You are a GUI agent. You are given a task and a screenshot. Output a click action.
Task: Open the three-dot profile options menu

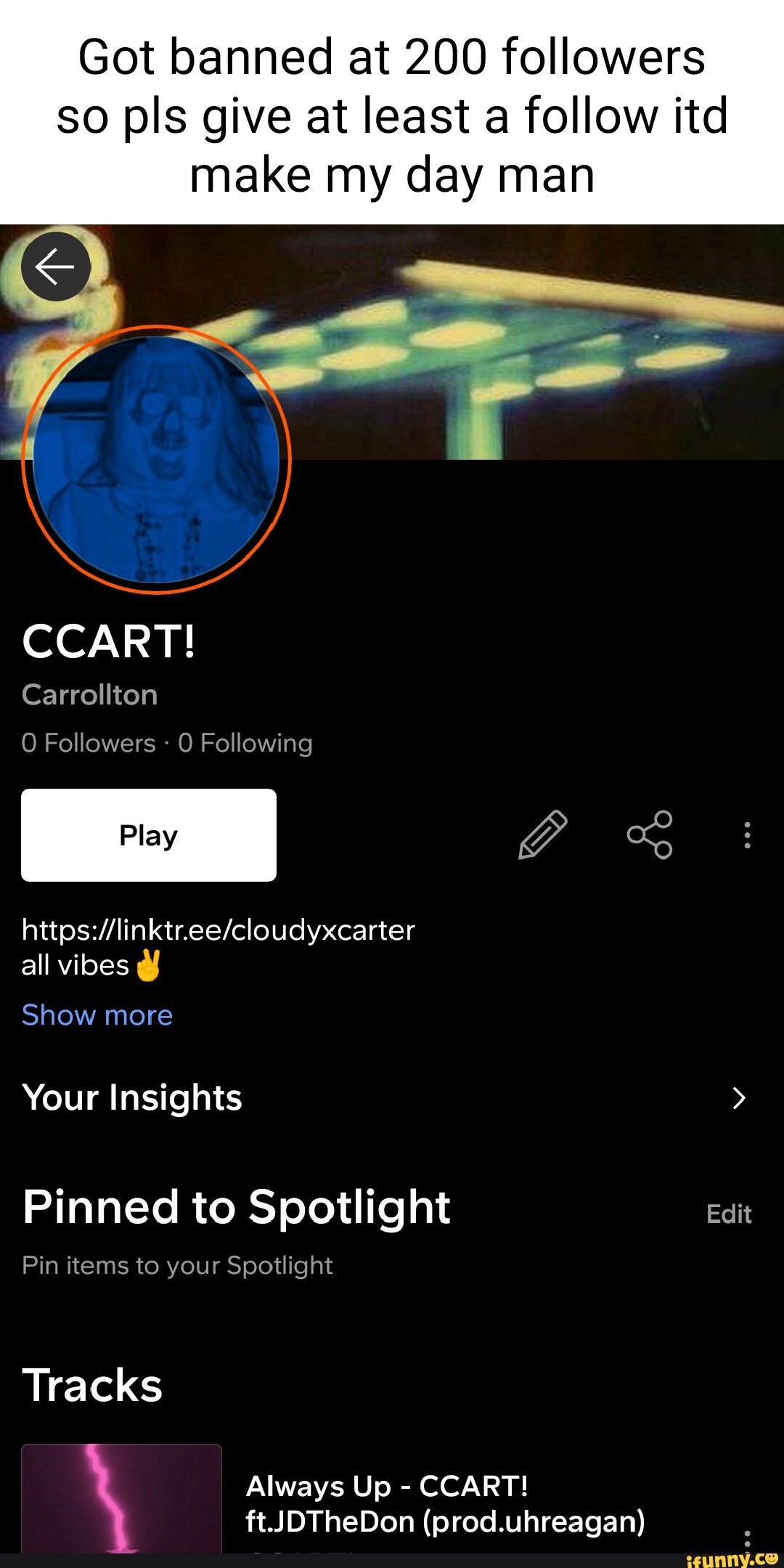click(x=747, y=835)
